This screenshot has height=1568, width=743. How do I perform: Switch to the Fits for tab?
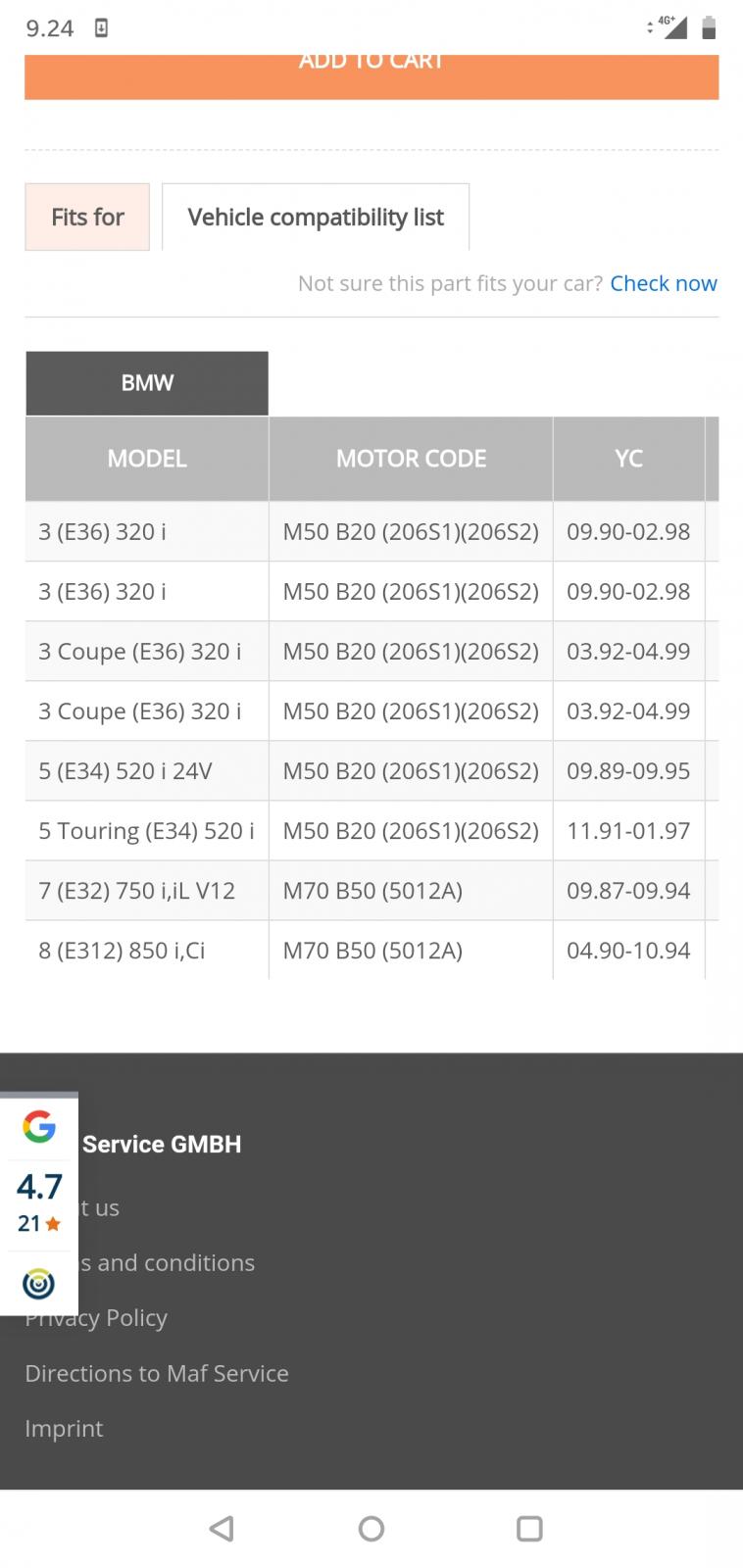tap(87, 217)
